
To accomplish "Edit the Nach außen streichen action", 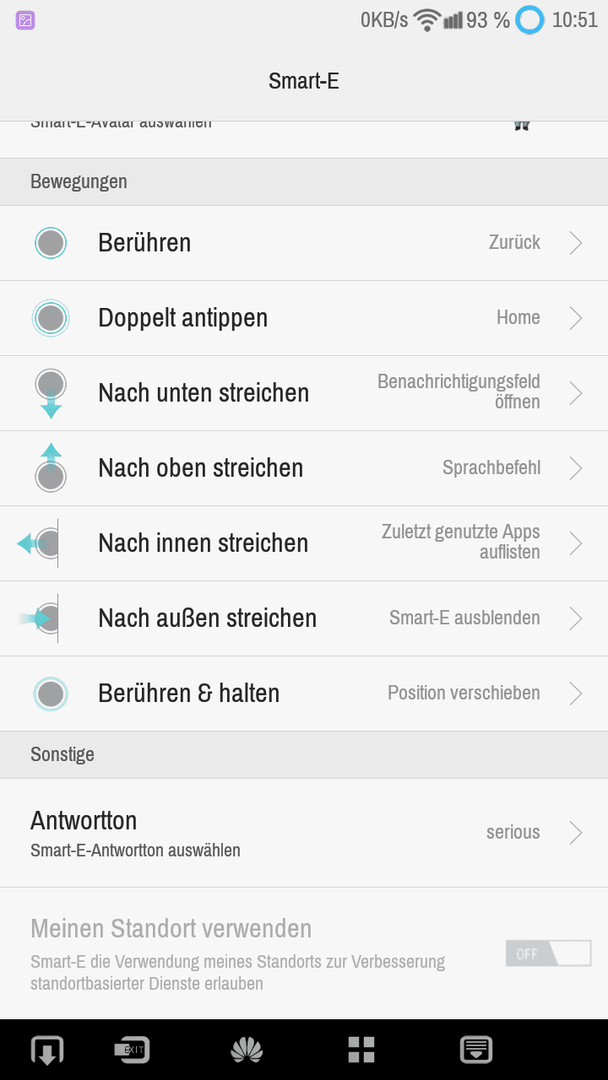I will 304,619.
